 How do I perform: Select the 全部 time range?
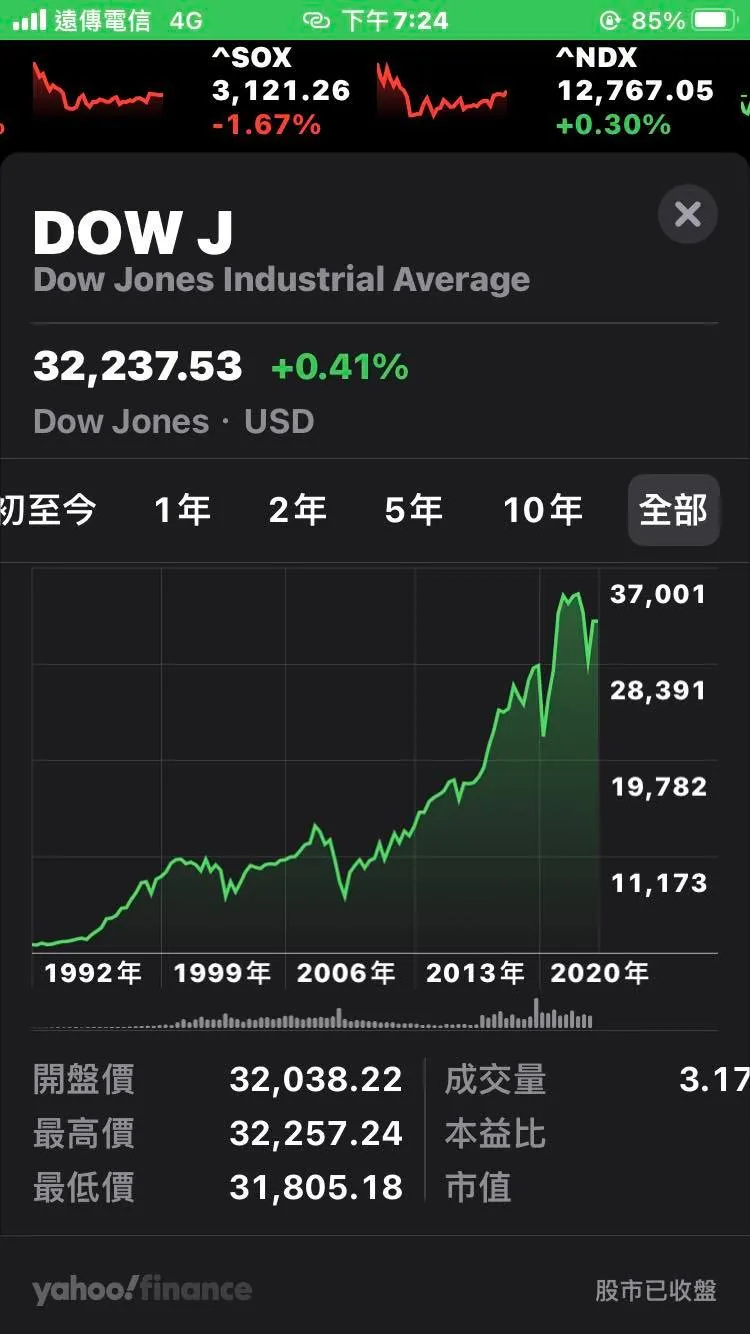point(673,511)
